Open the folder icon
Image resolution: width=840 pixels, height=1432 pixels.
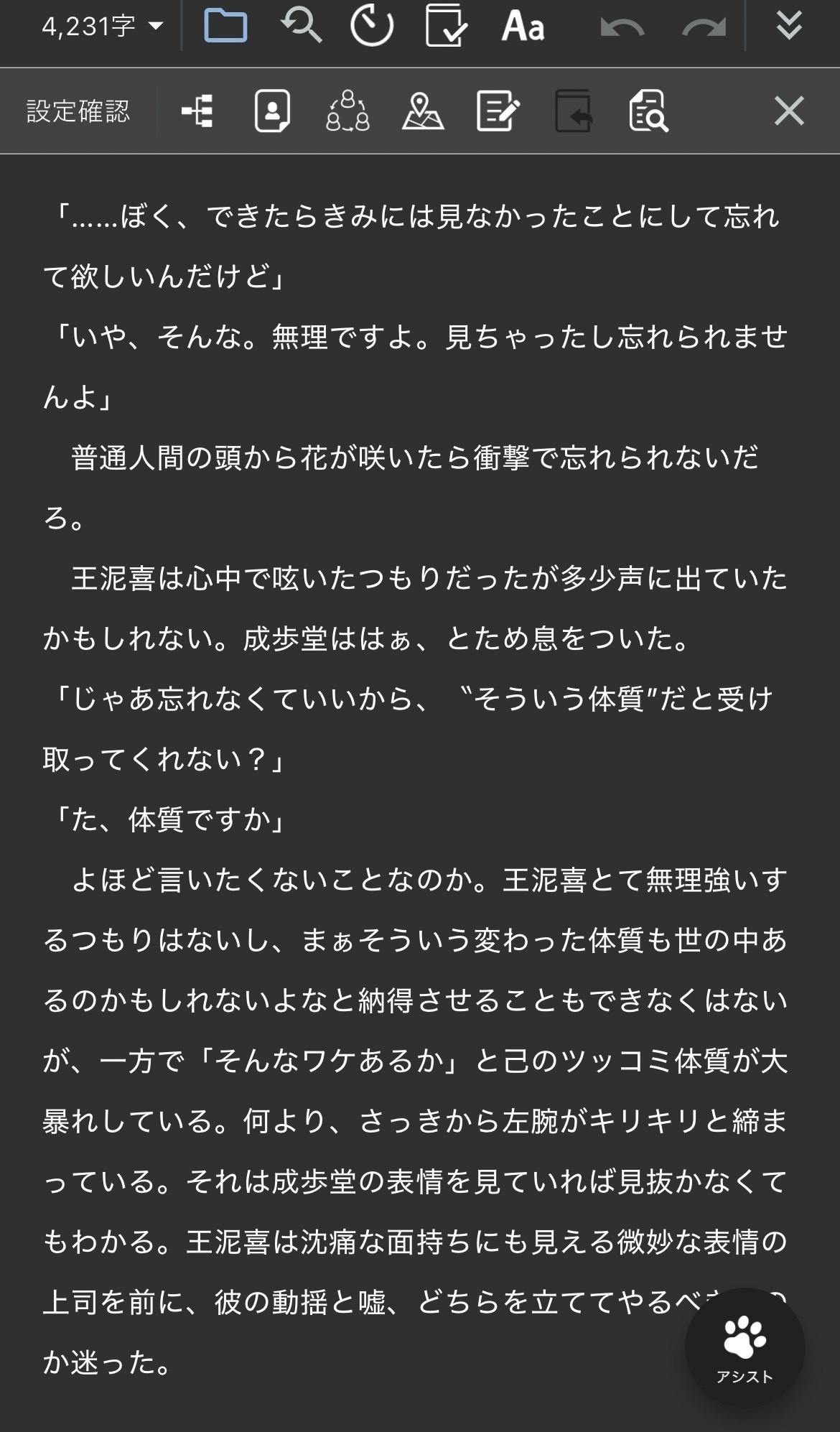click(225, 27)
